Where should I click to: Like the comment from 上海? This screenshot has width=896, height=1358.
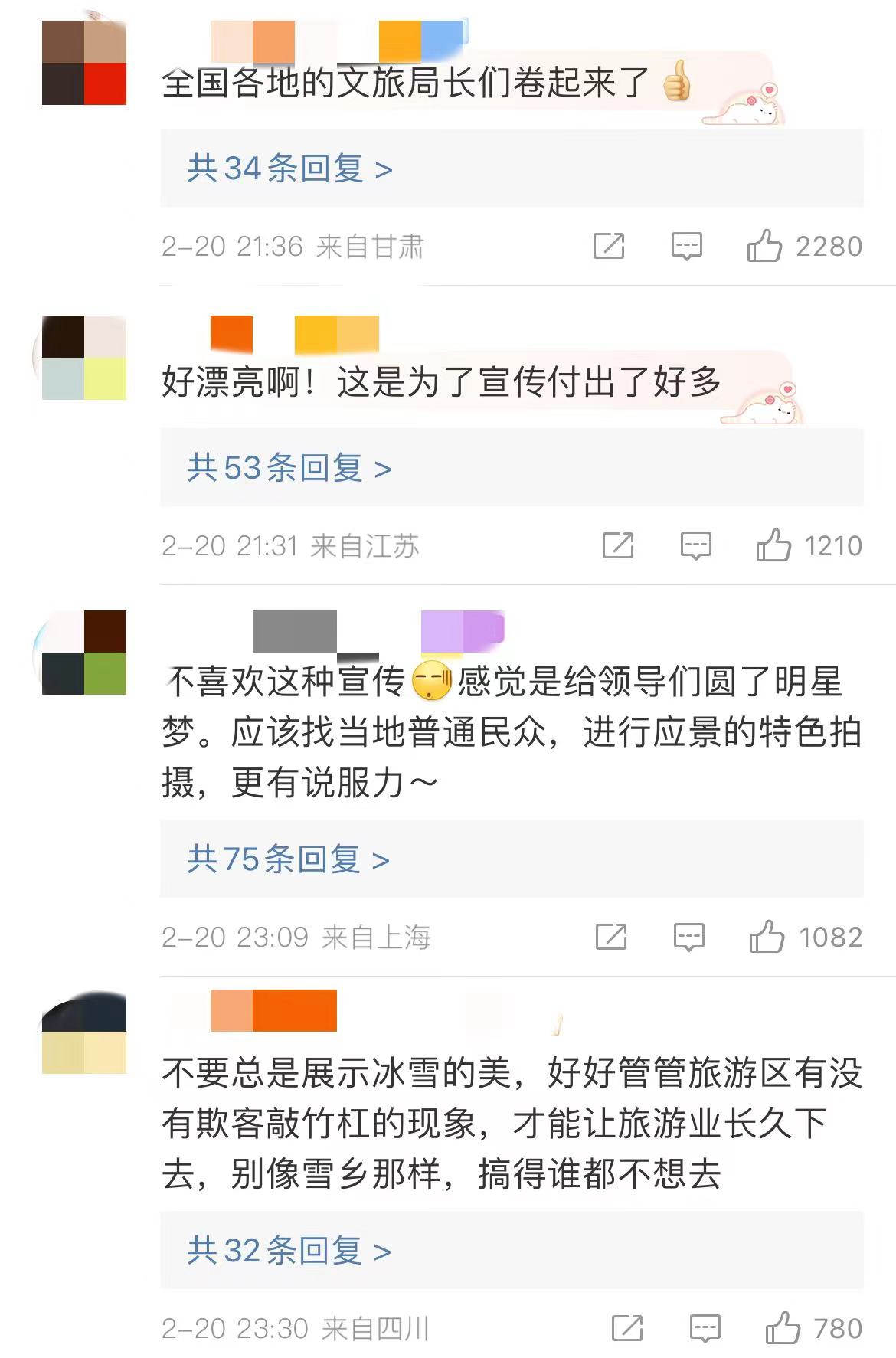pos(767,937)
